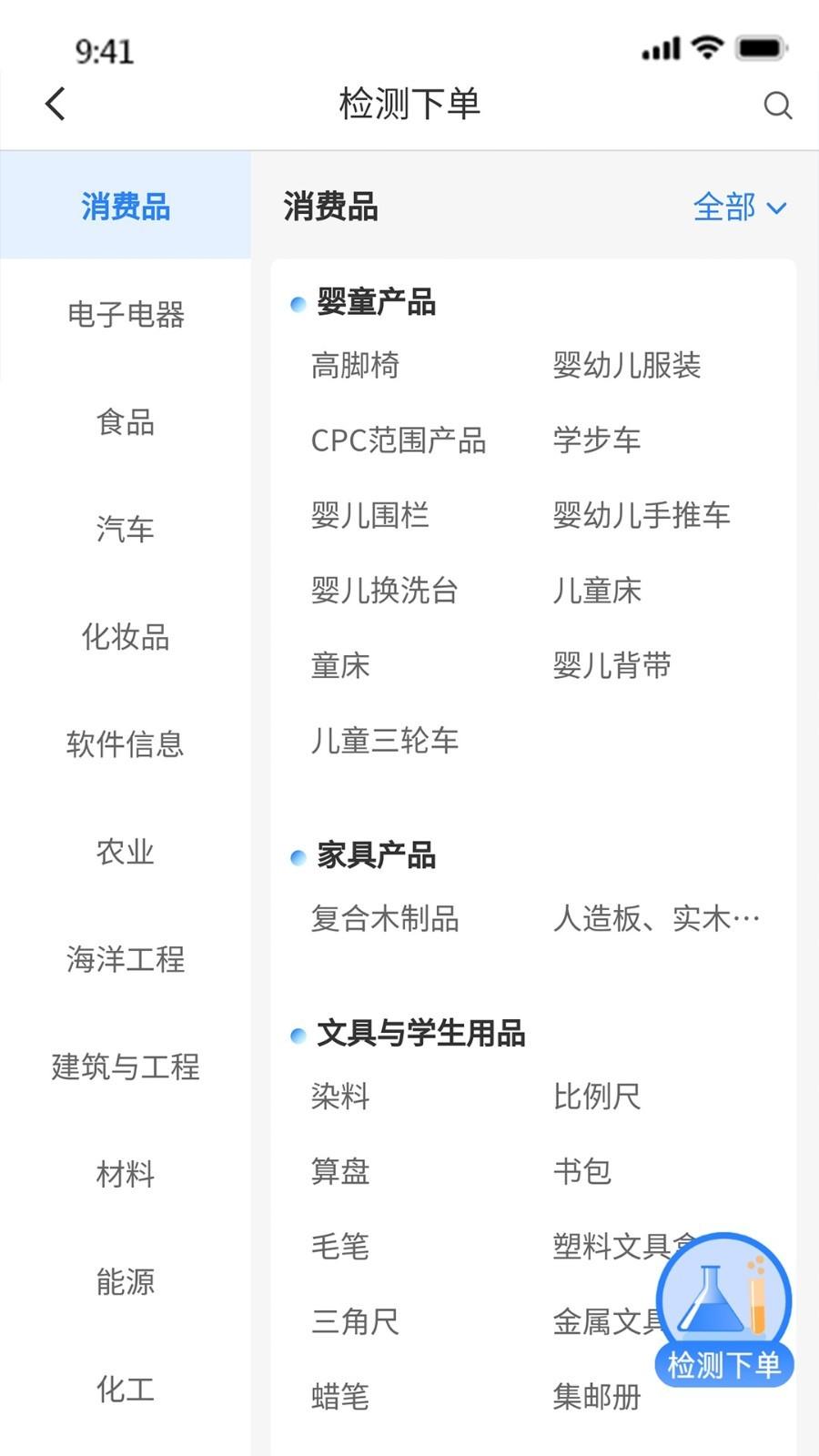Image resolution: width=819 pixels, height=1456 pixels.
Task: Select 海洋工程 in the sidebar
Action: pos(126,958)
